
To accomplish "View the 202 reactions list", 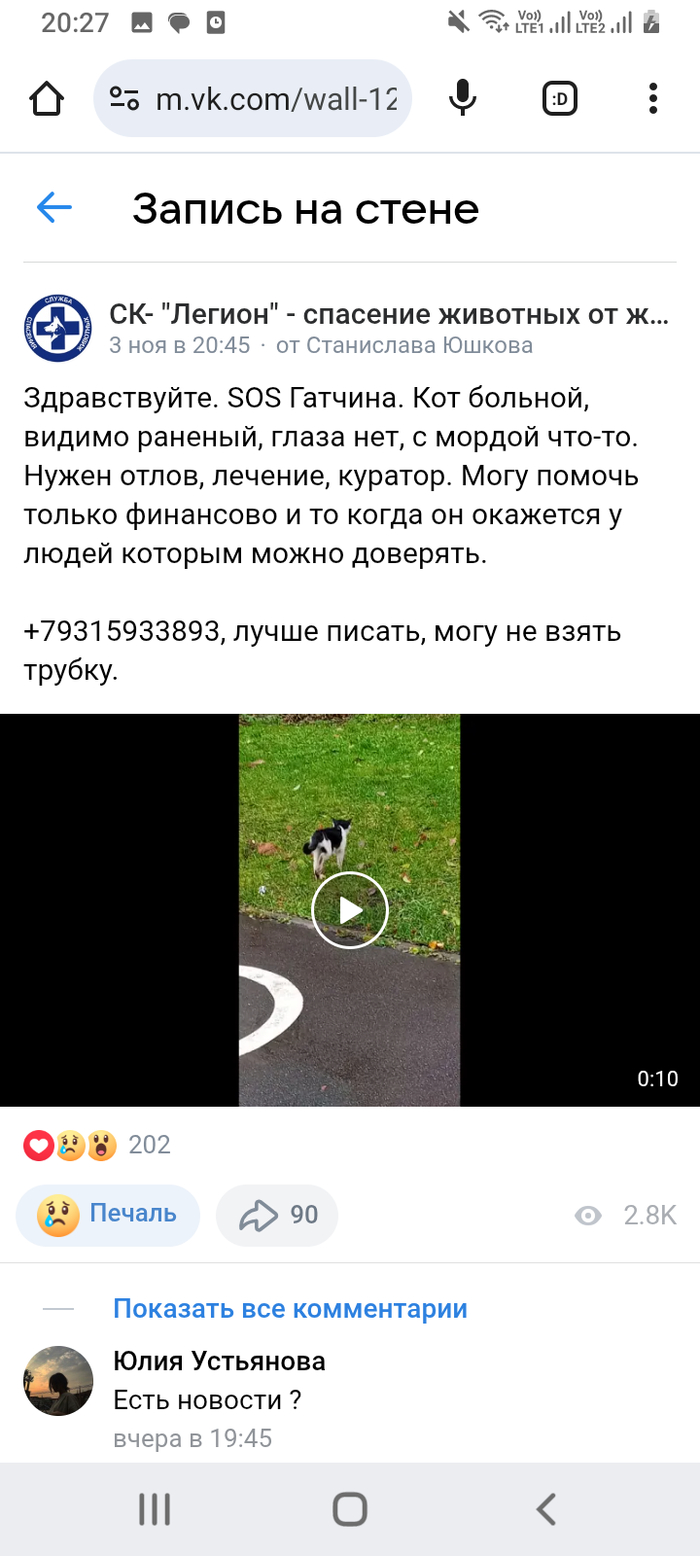I will [98, 1145].
